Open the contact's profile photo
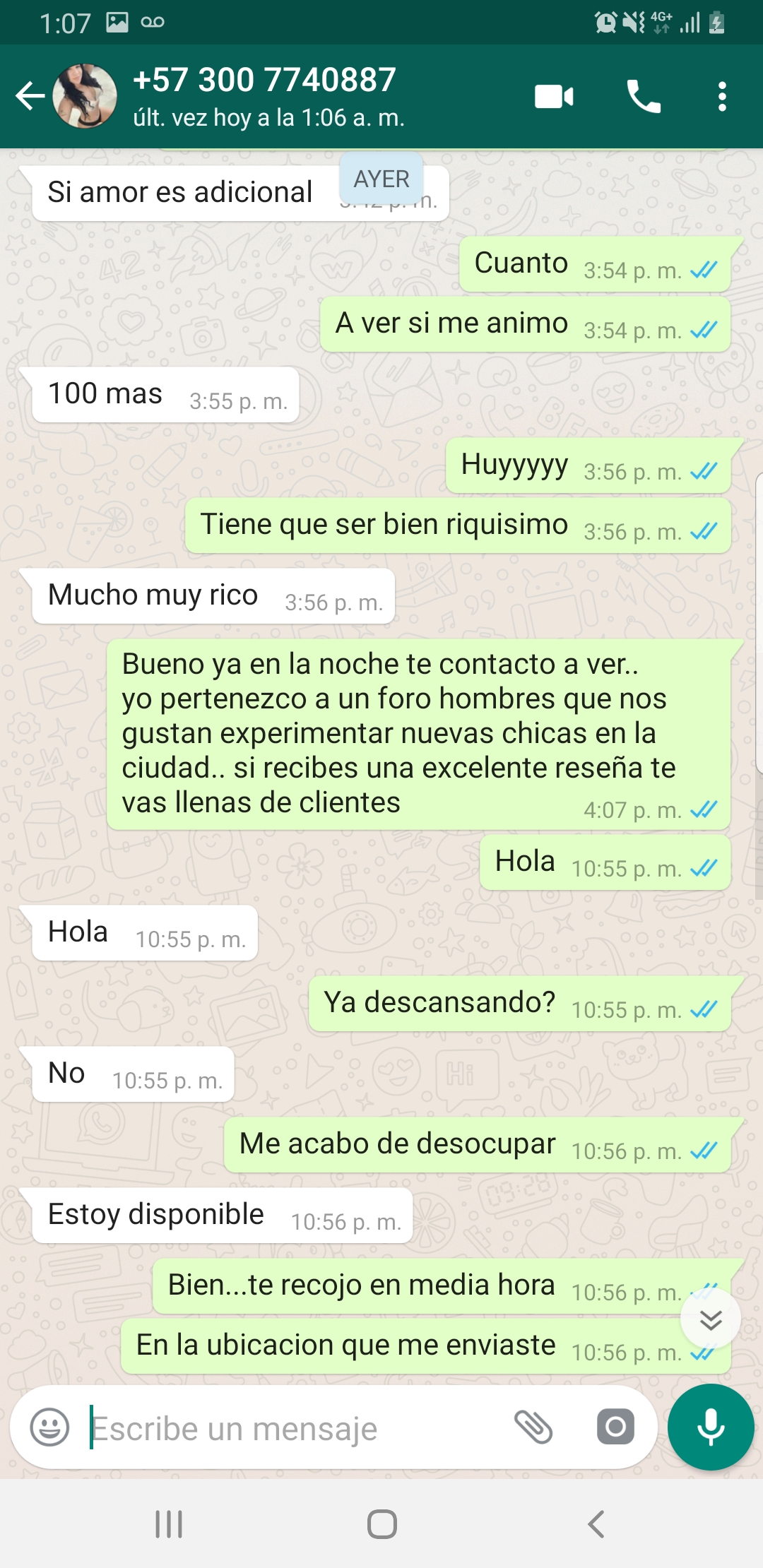This screenshot has height=1568, width=763. click(85, 96)
